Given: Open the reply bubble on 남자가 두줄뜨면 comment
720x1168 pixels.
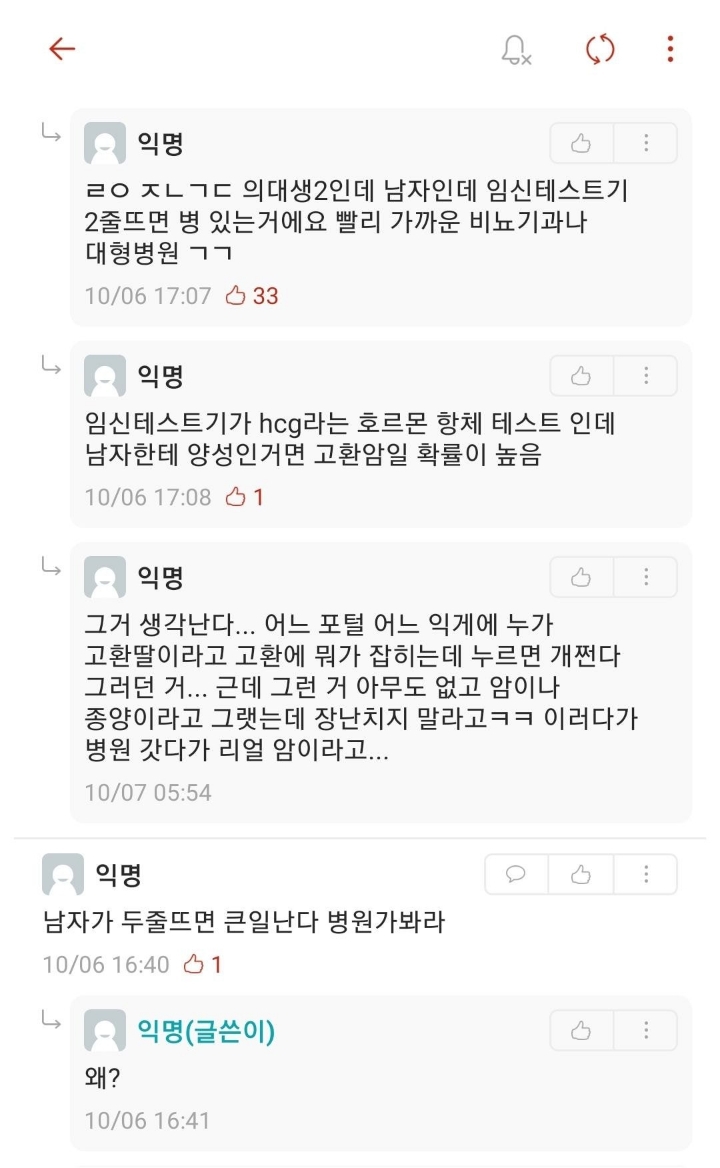Looking at the screenshot, I should coord(515,874).
